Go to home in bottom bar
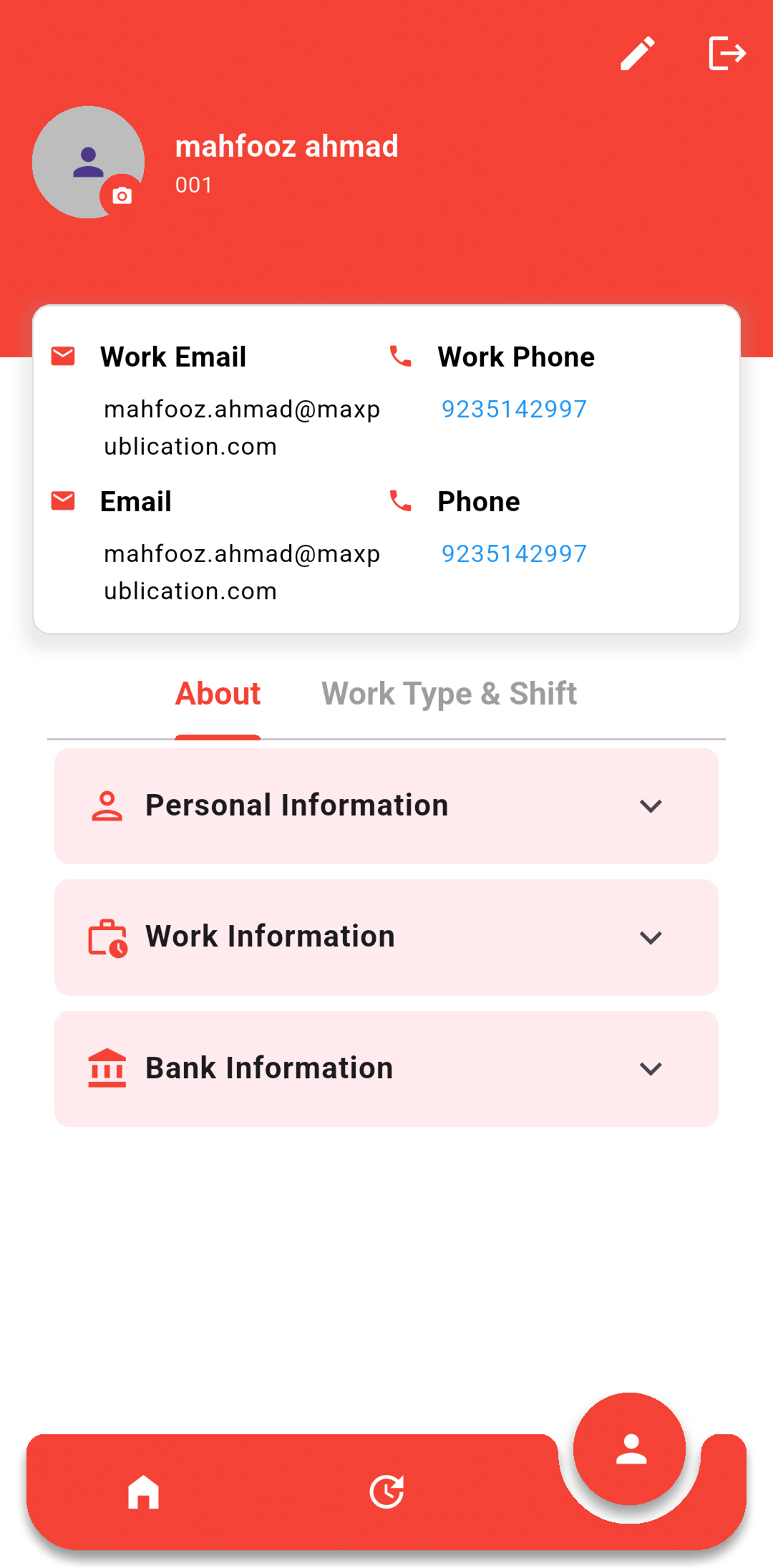The width and height of the screenshot is (773, 1568). pos(143,1492)
